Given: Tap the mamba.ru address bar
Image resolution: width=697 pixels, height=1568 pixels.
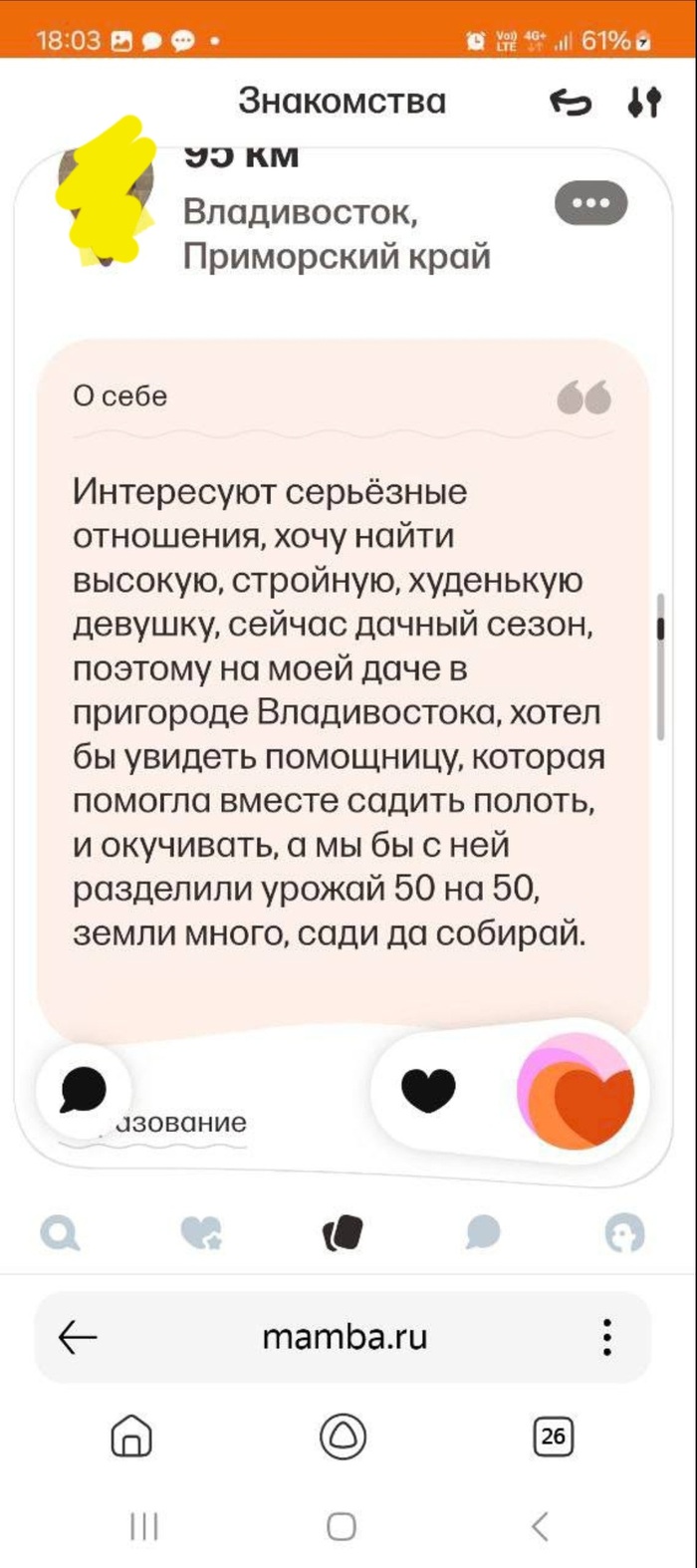Looking at the screenshot, I should [x=345, y=1337].
